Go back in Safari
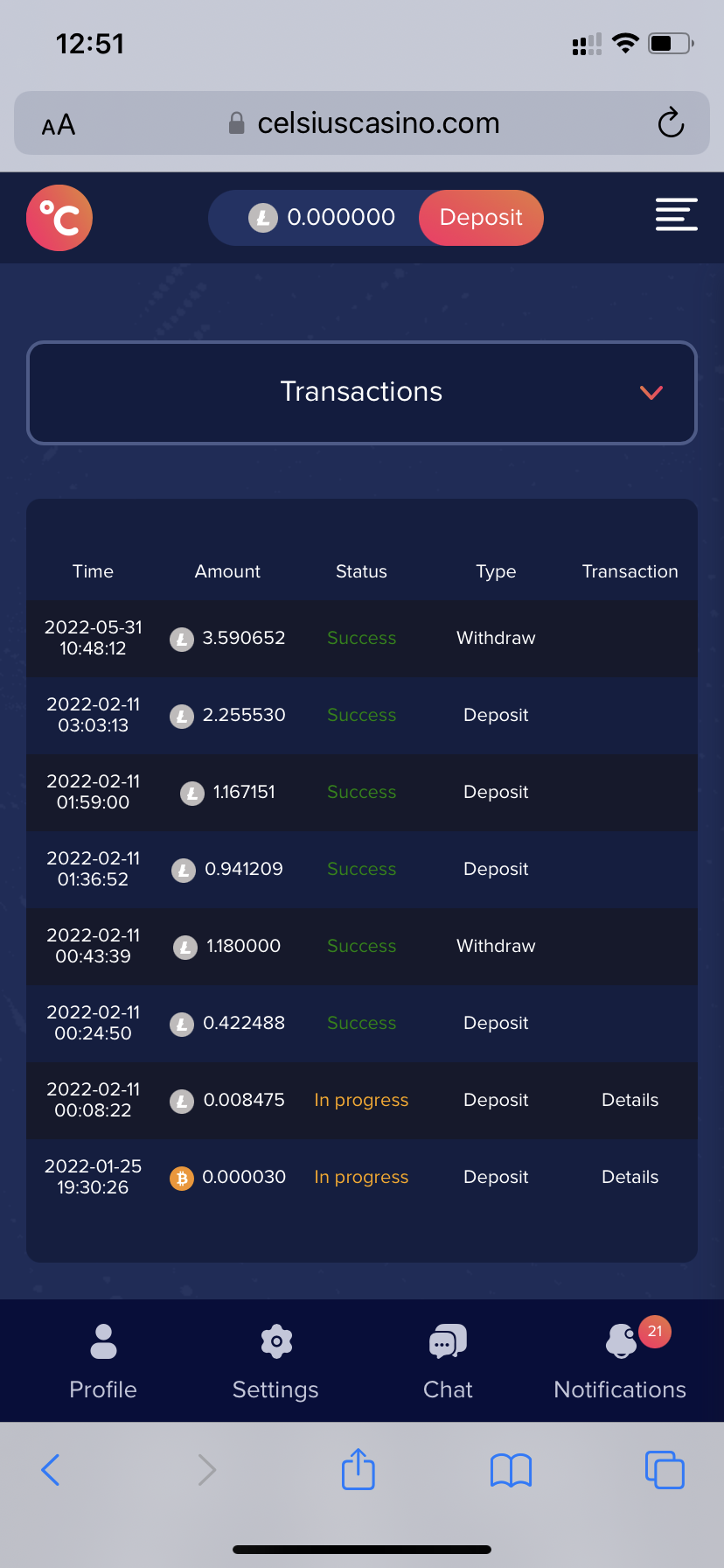The width and height of the screenshot is (724, 1568). [x=51, y=1470]
